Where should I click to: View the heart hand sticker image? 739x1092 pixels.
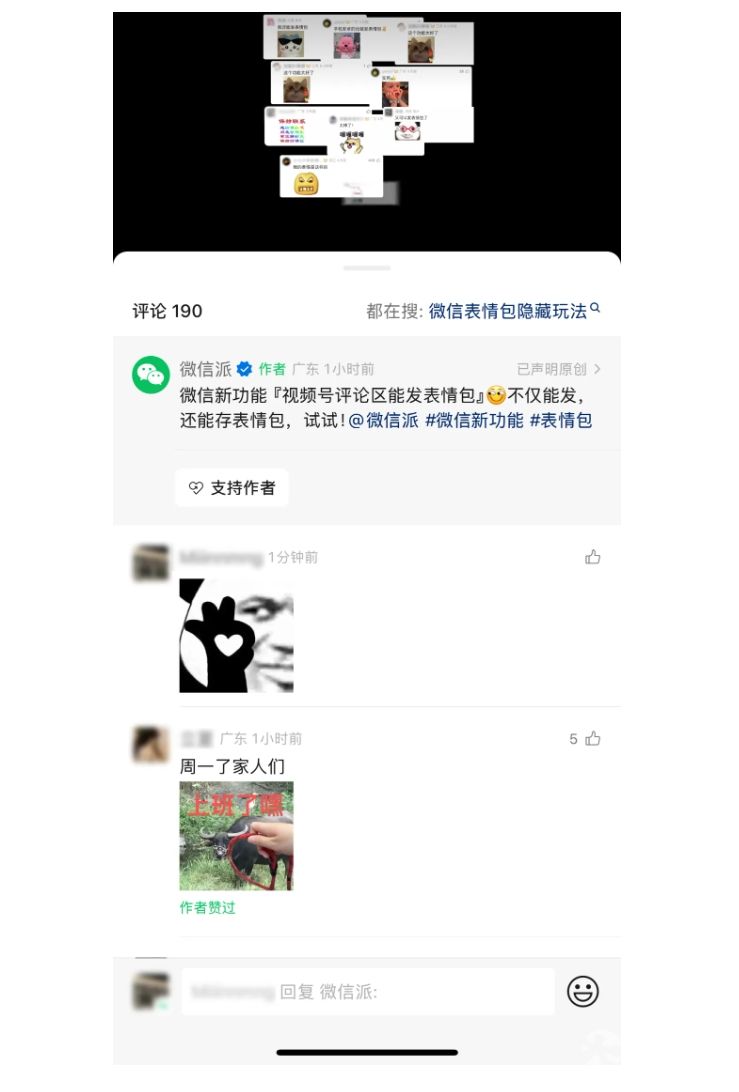(x=236, y=636)
